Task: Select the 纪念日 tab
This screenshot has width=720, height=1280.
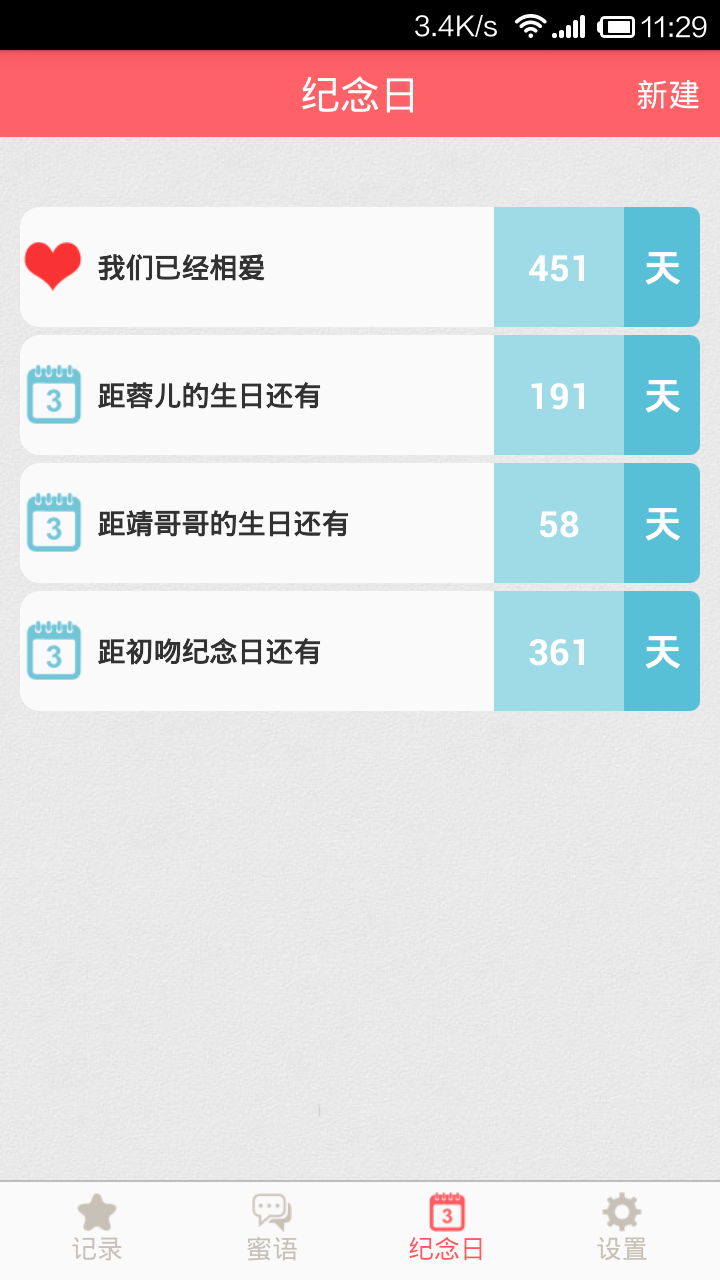Action: click(x=446, y=1229)
